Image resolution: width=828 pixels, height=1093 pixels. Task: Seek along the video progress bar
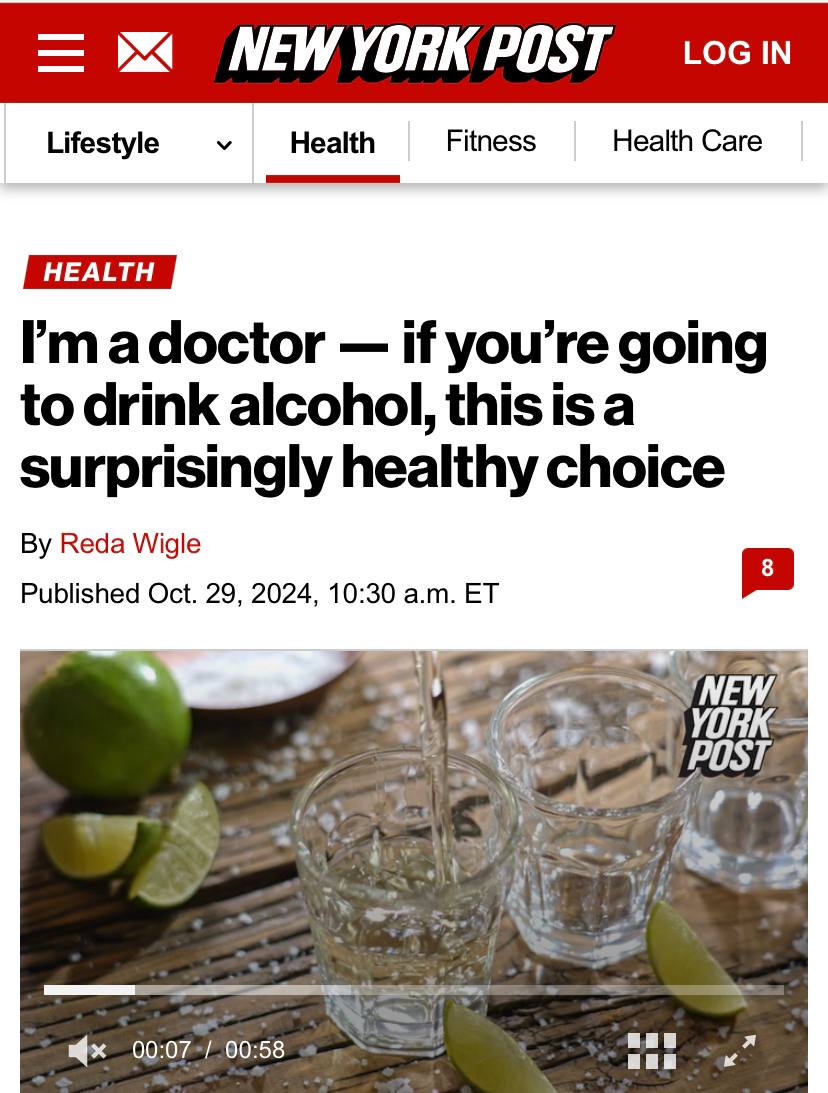(414, 990)
